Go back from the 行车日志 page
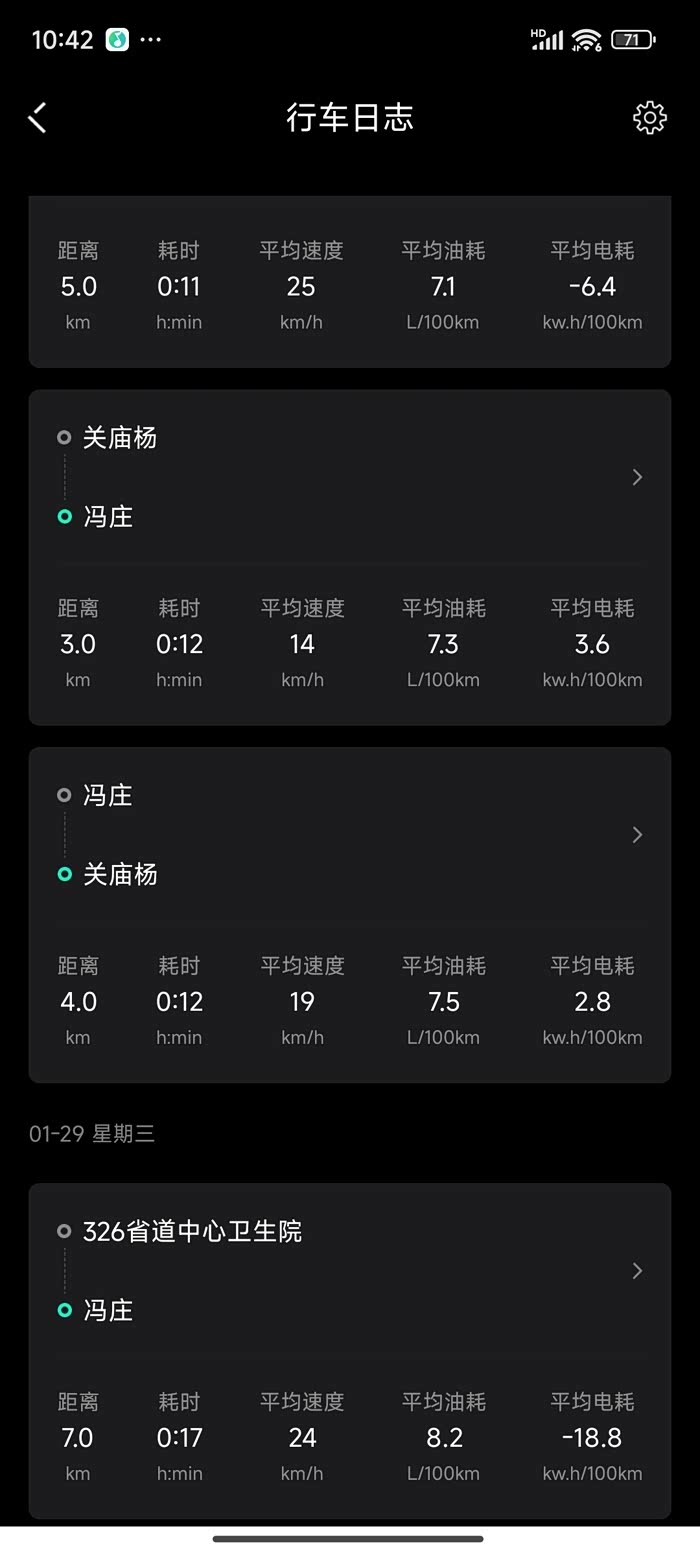Screen dimensions: 700x1555 (38, 118)
